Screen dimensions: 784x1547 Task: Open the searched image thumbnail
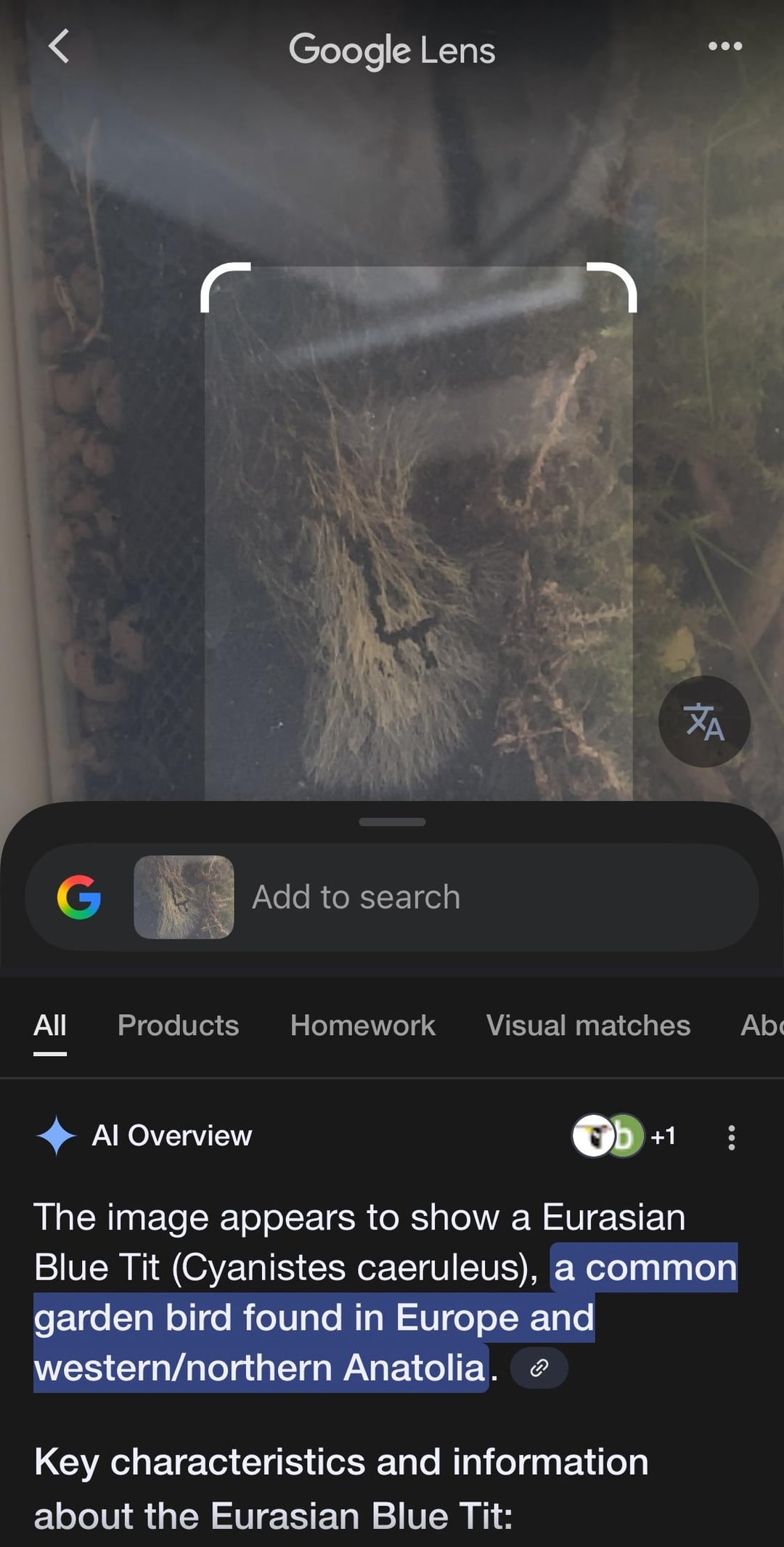pos(184,897)
